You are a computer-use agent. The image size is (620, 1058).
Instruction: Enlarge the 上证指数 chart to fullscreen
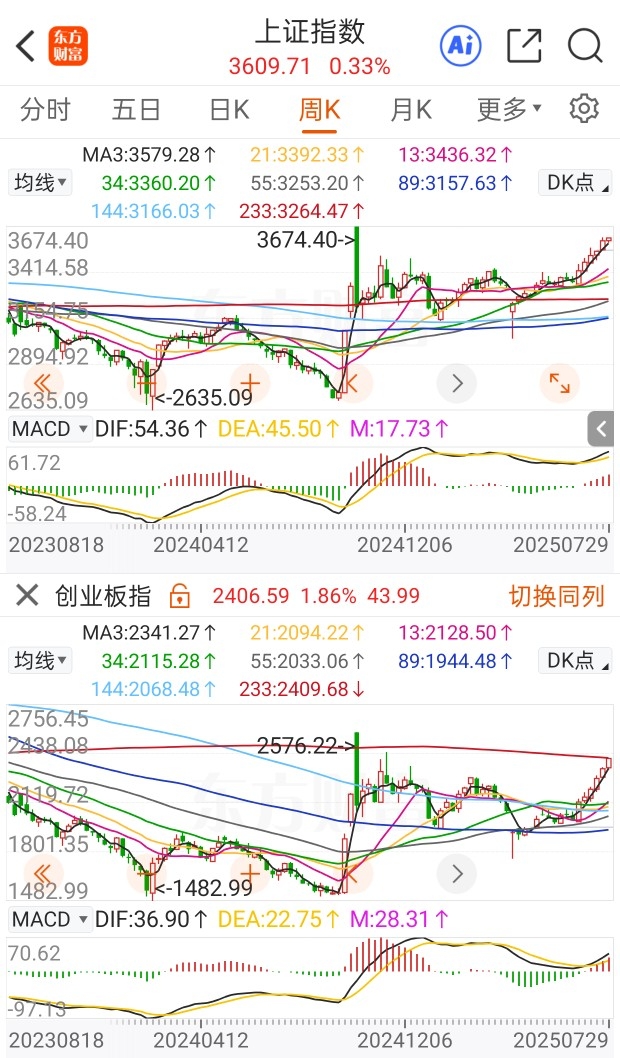pos(559,383)
